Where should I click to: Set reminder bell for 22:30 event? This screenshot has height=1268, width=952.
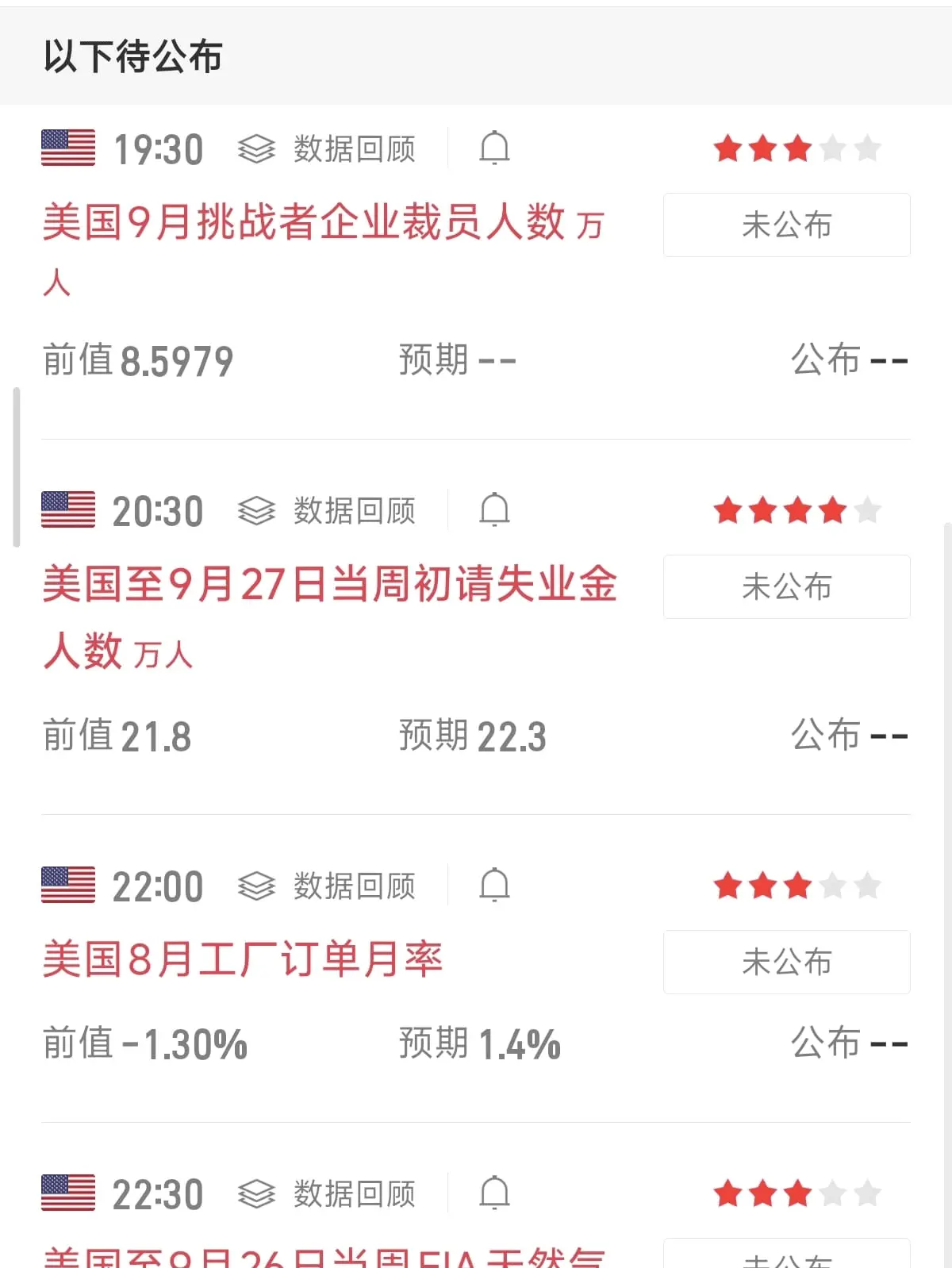(x=494, y=1193)
